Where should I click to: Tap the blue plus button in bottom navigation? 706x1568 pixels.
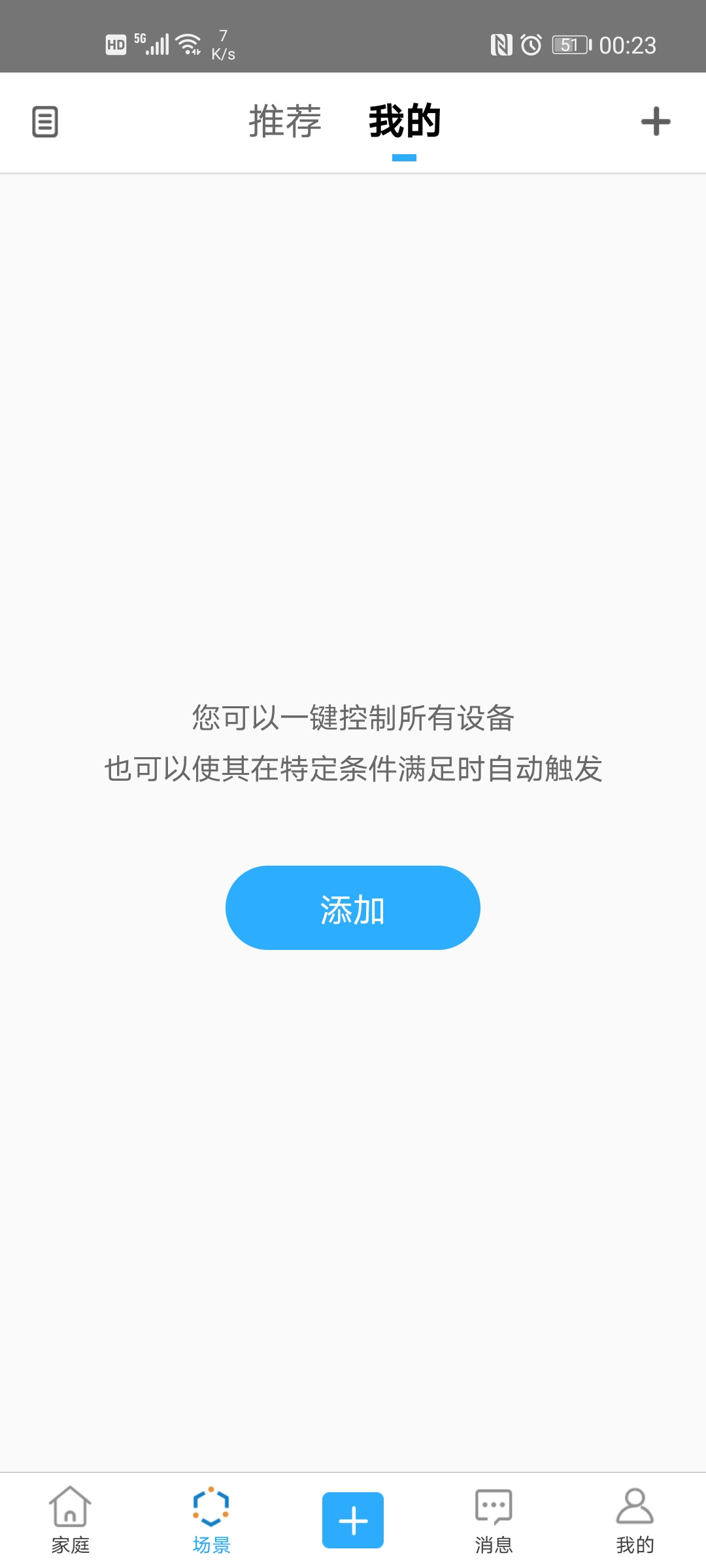click(352, 1520)
